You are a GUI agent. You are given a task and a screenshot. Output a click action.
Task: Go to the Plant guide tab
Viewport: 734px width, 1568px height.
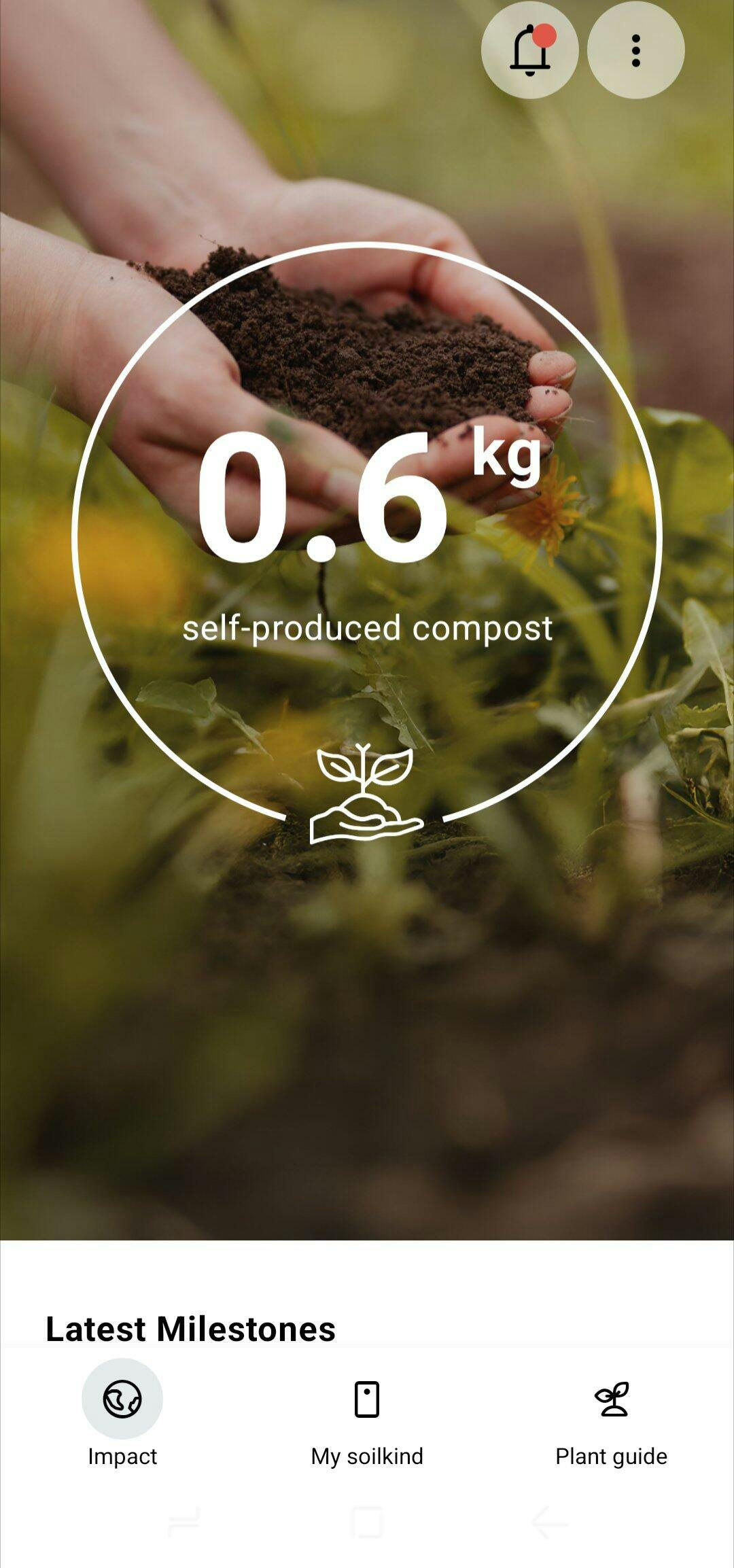tap(611, 1421)
